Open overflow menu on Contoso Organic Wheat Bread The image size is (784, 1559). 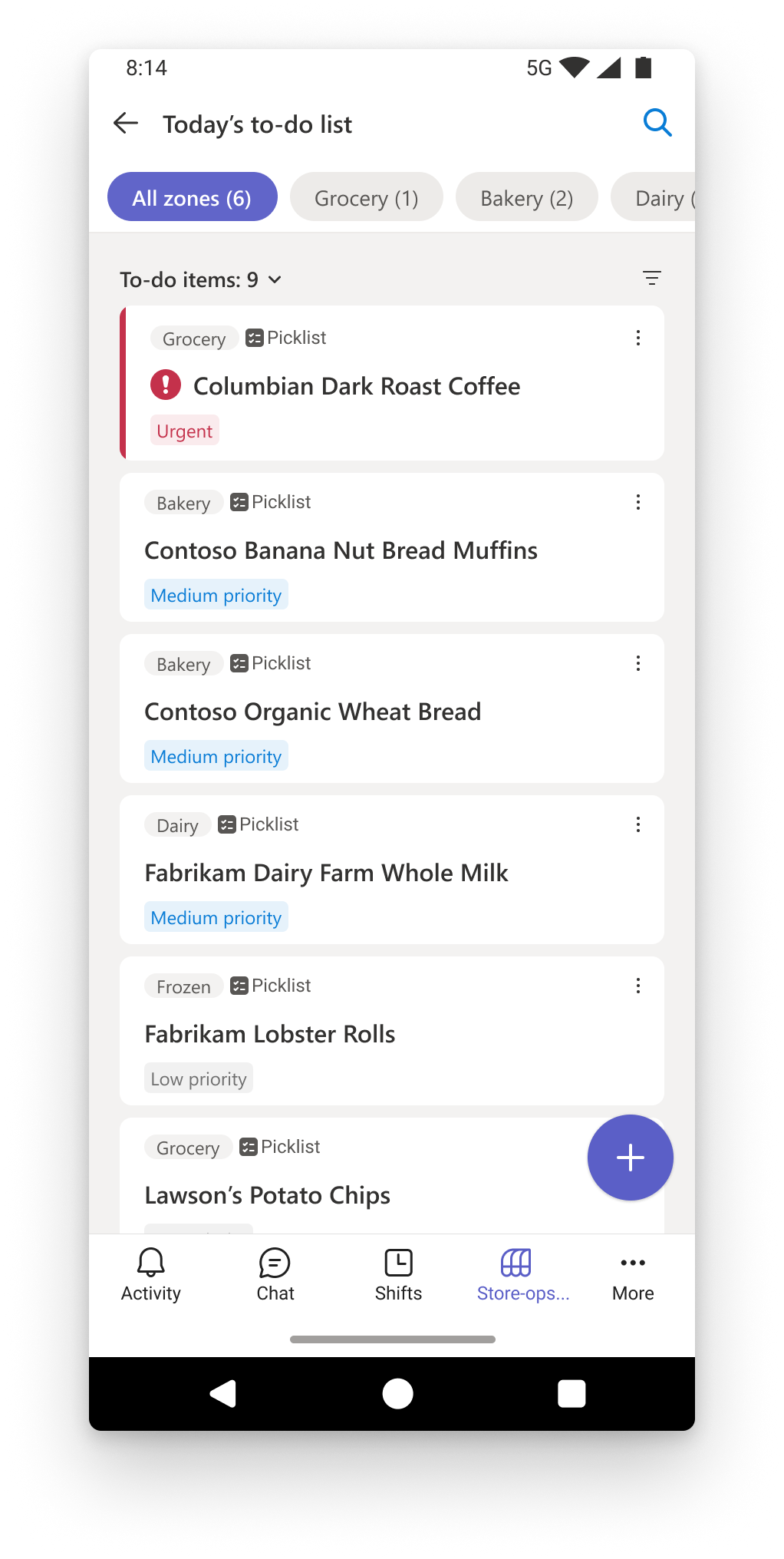tap(638, 663)
